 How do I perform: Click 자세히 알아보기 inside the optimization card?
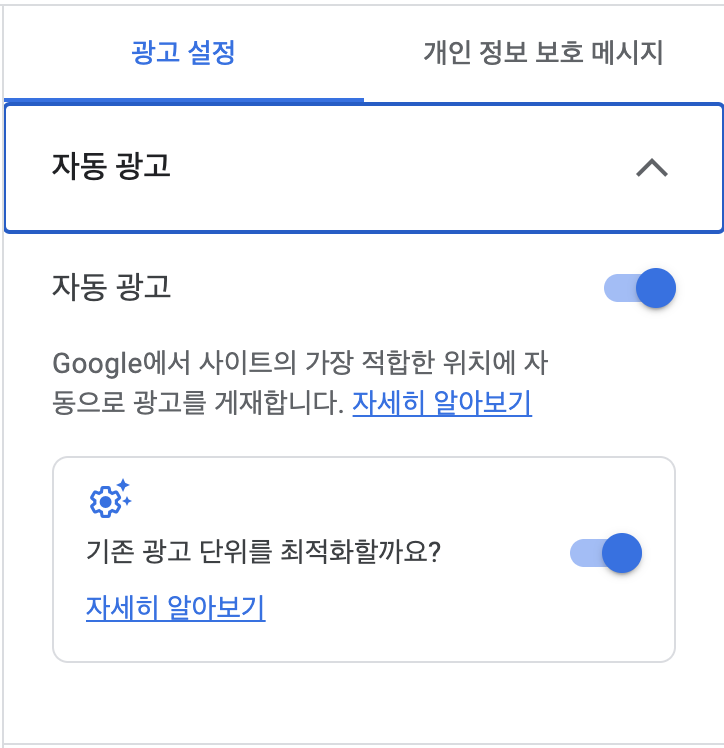tap(175, 607)
